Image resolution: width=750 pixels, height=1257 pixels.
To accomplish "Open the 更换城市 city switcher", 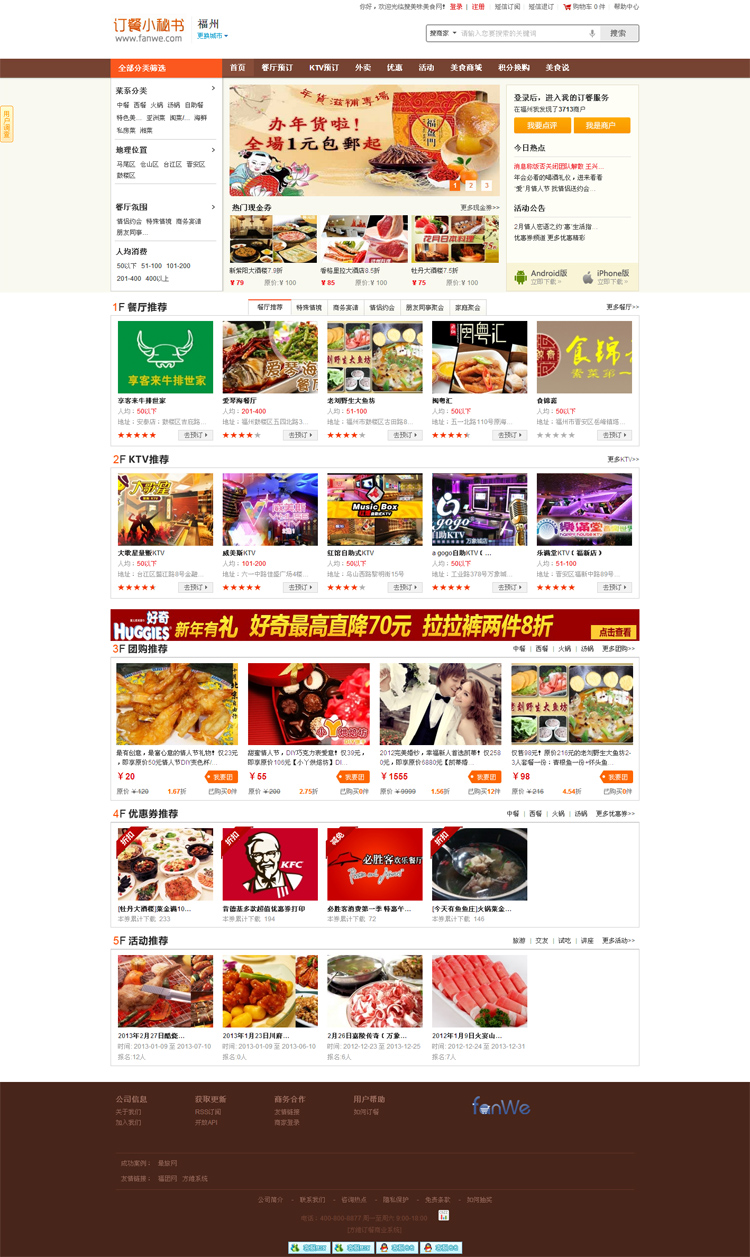I will click(212, 36).
